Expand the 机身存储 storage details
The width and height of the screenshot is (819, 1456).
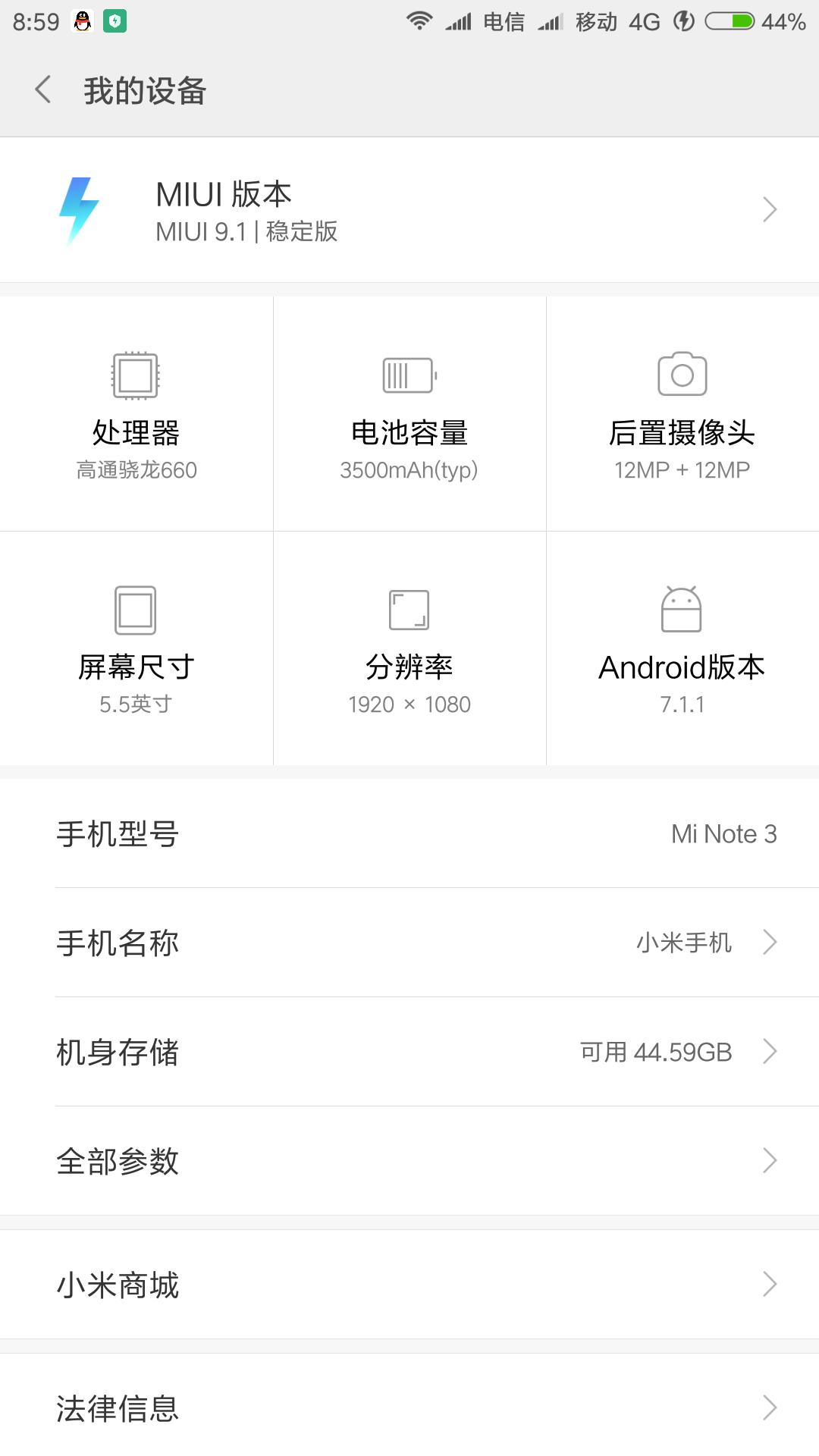770,1051
